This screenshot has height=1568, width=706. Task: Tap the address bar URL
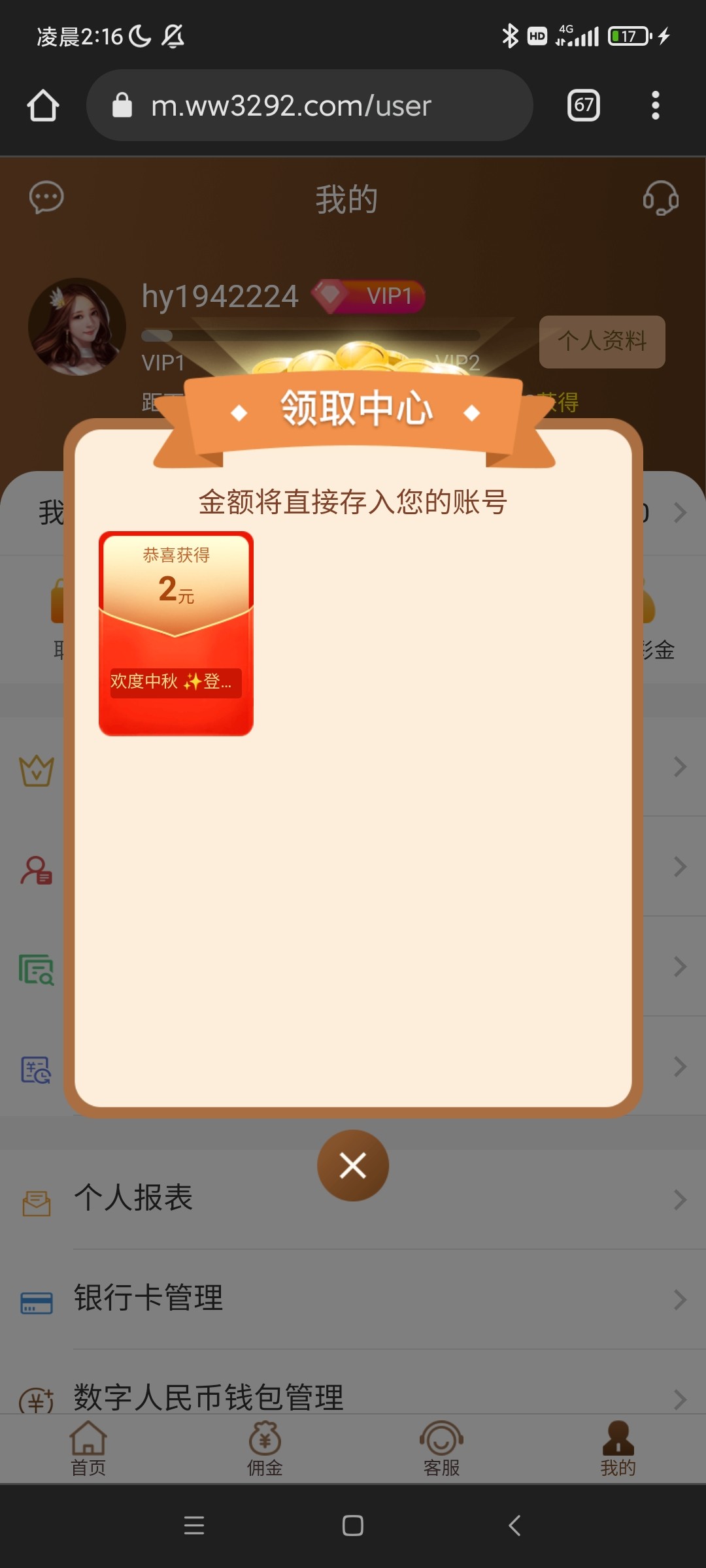291,105
